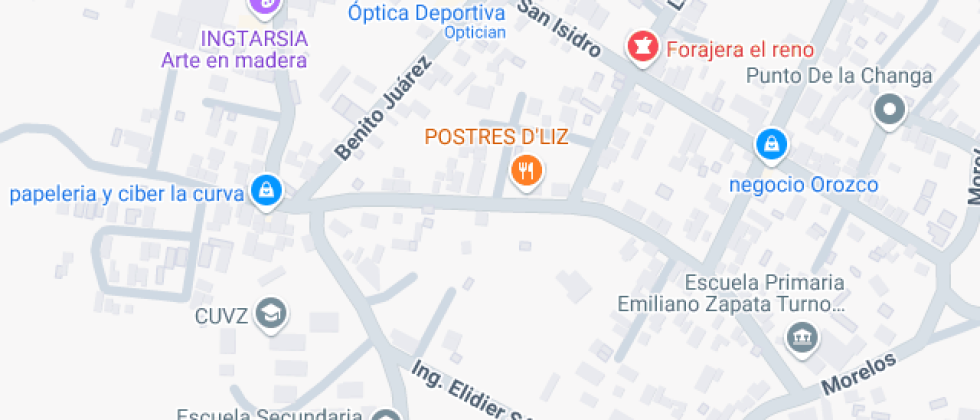Open the INGTARSIA Arte en madera pin
This screenshot has width=980, height=420.
pos(265,8)
